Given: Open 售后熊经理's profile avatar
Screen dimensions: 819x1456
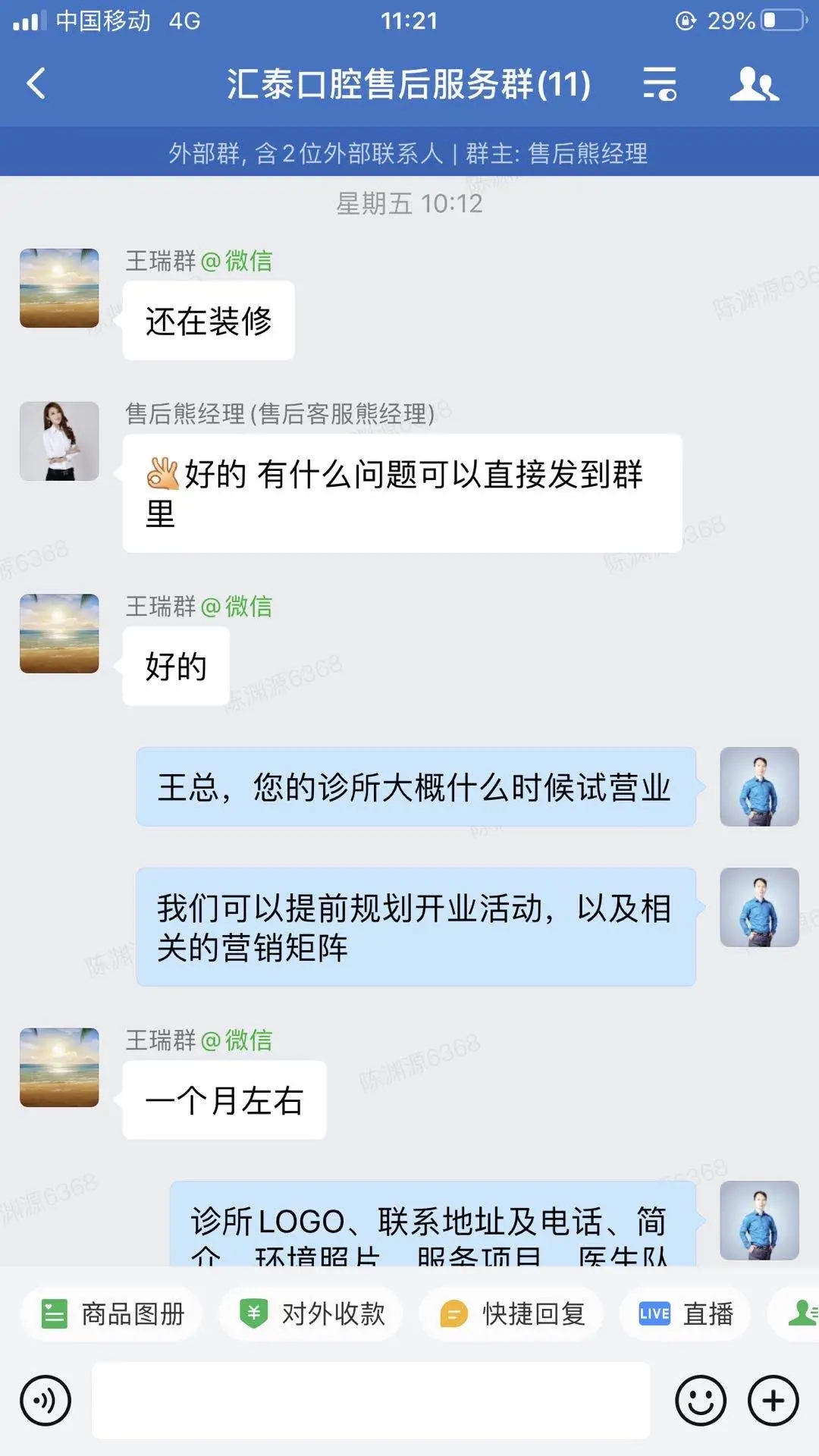Looking at the screenshot, I should click(x=59, y=441).
